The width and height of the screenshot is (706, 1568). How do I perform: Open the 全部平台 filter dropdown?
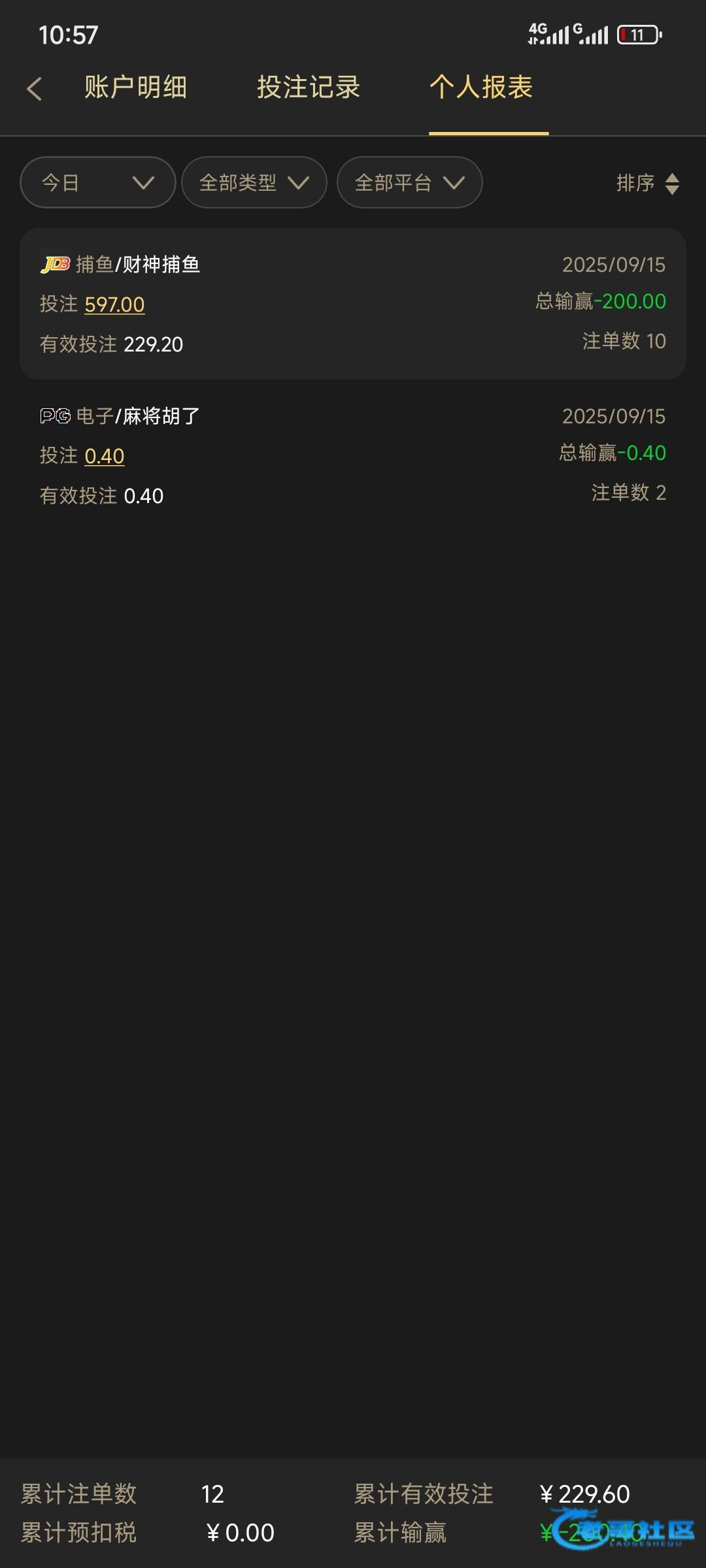(x=410, y=182)
